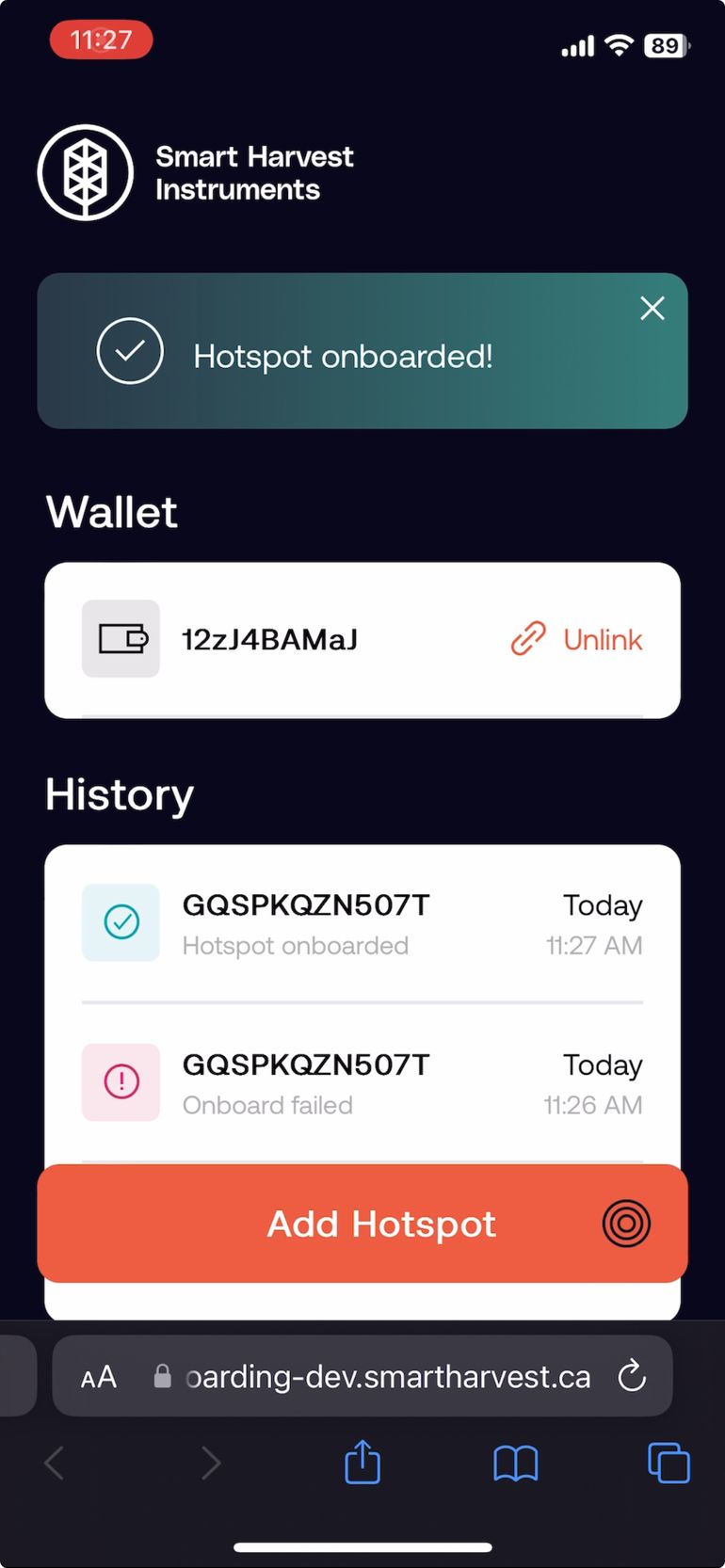Open the Onboard failed history entry
The image size is (725, 1568).
pyautogui.click(x=362, y=1083)
